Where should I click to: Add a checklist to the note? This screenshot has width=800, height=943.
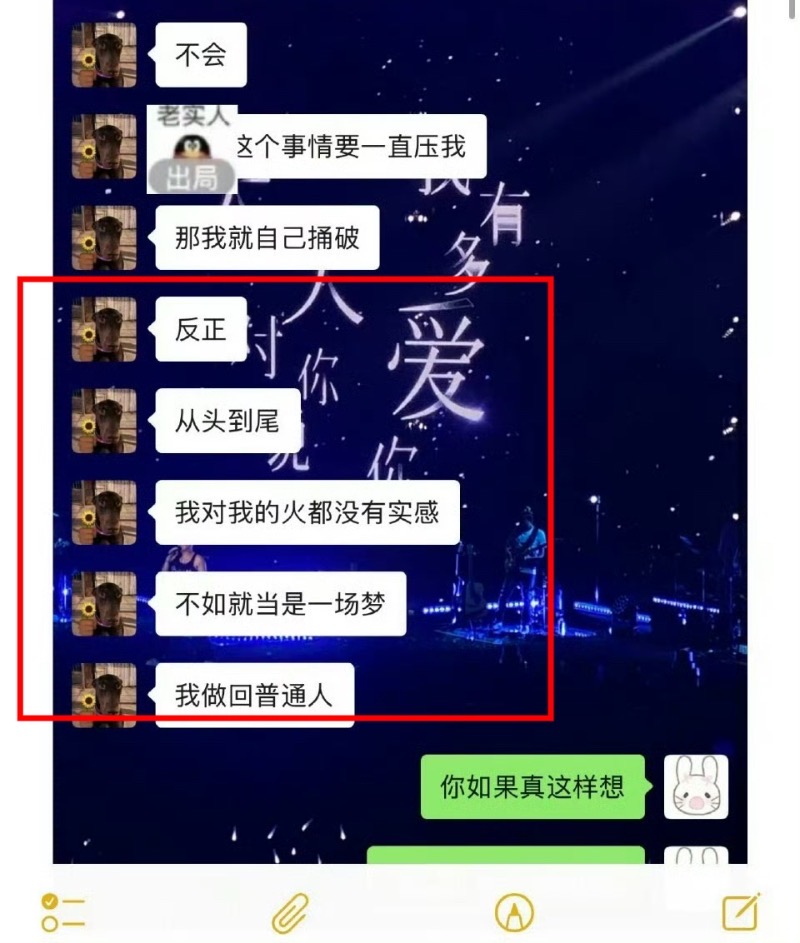pos(62,912)
